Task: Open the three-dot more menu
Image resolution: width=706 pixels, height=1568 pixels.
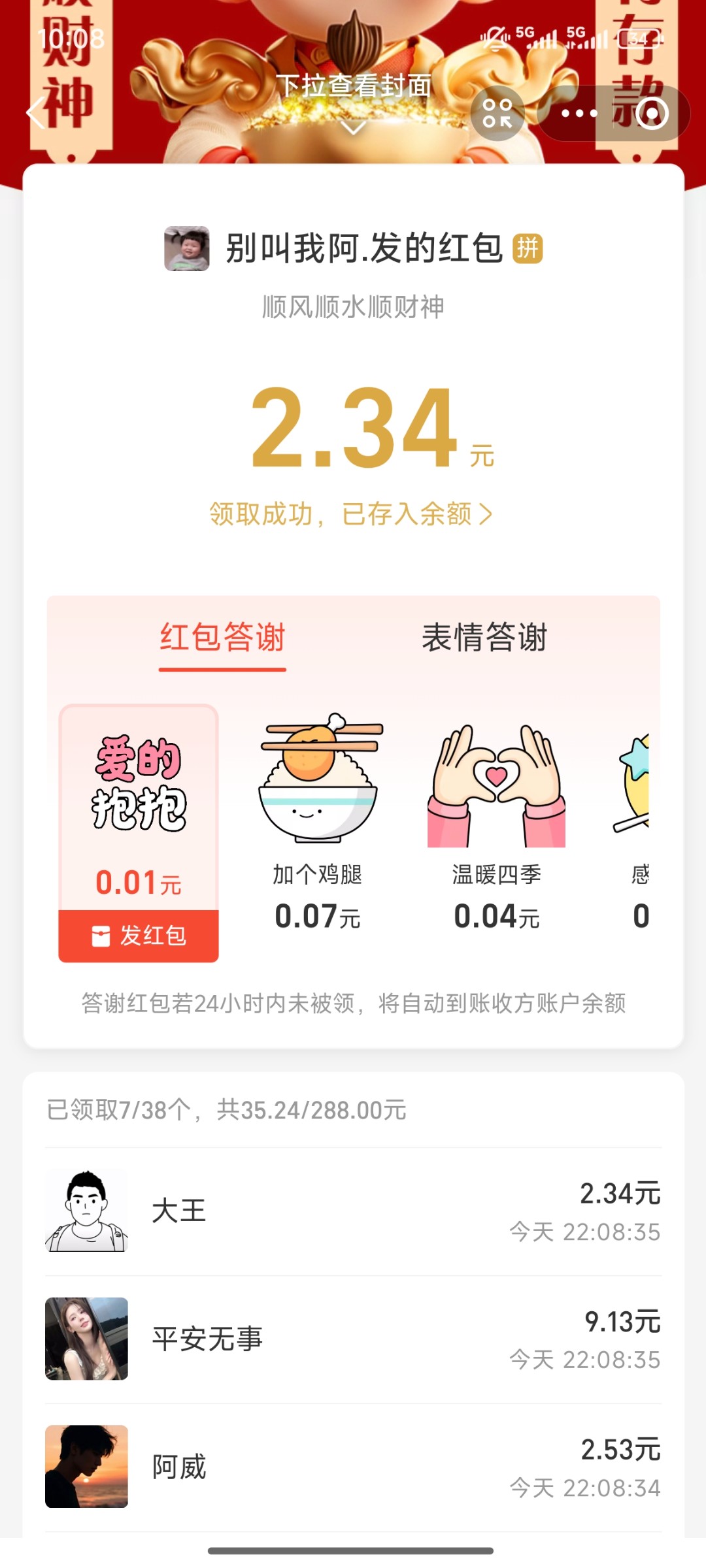Action: [579, 113]
